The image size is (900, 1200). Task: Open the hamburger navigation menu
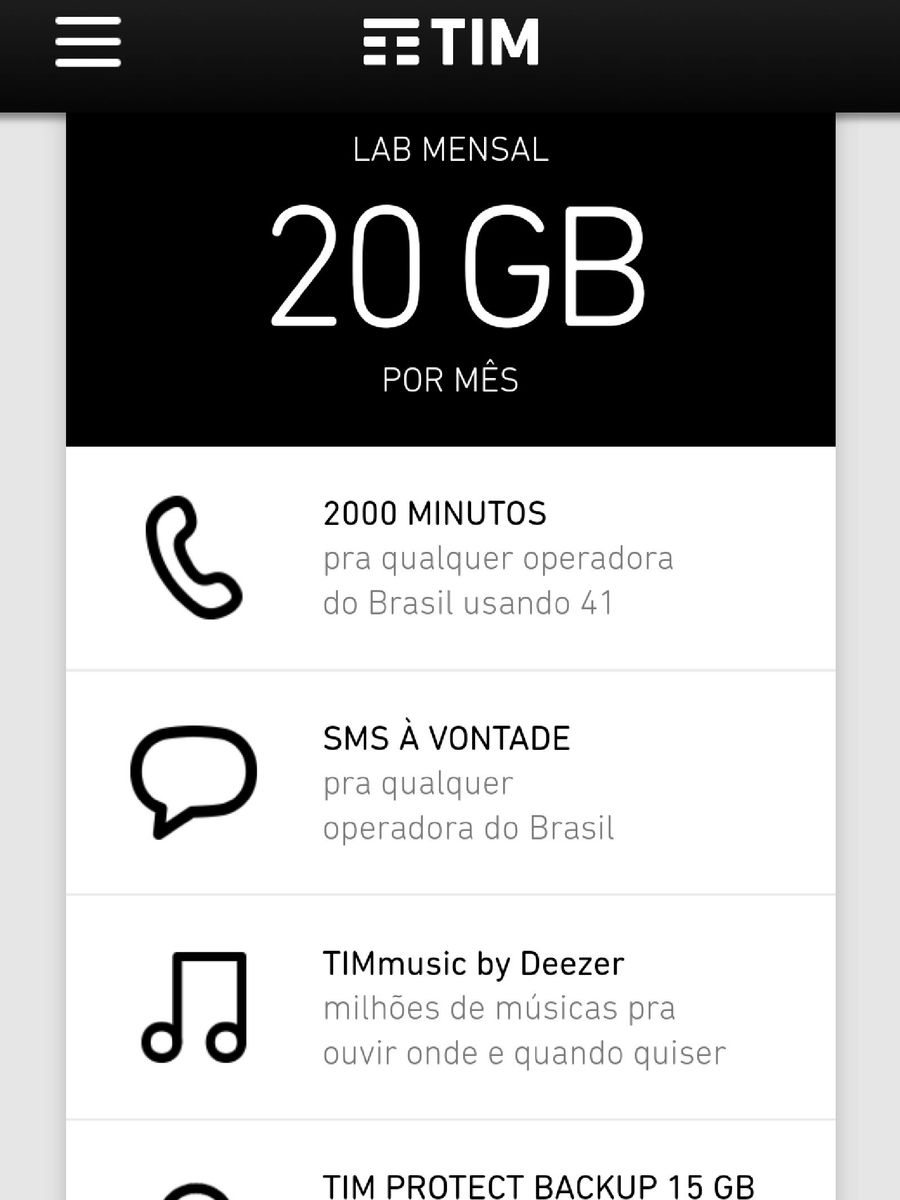pos(88,43)
